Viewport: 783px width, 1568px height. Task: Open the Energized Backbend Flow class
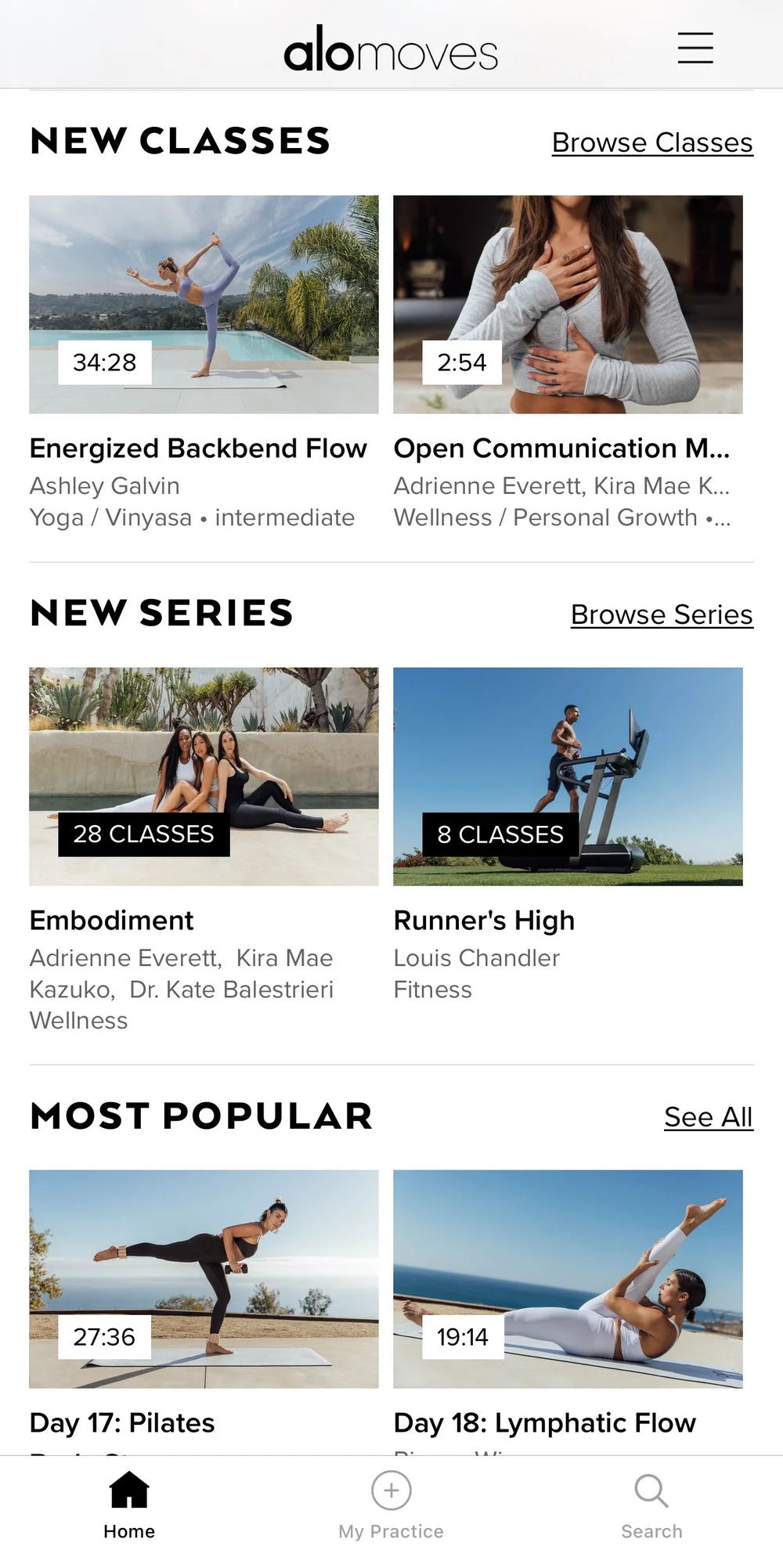204,305
